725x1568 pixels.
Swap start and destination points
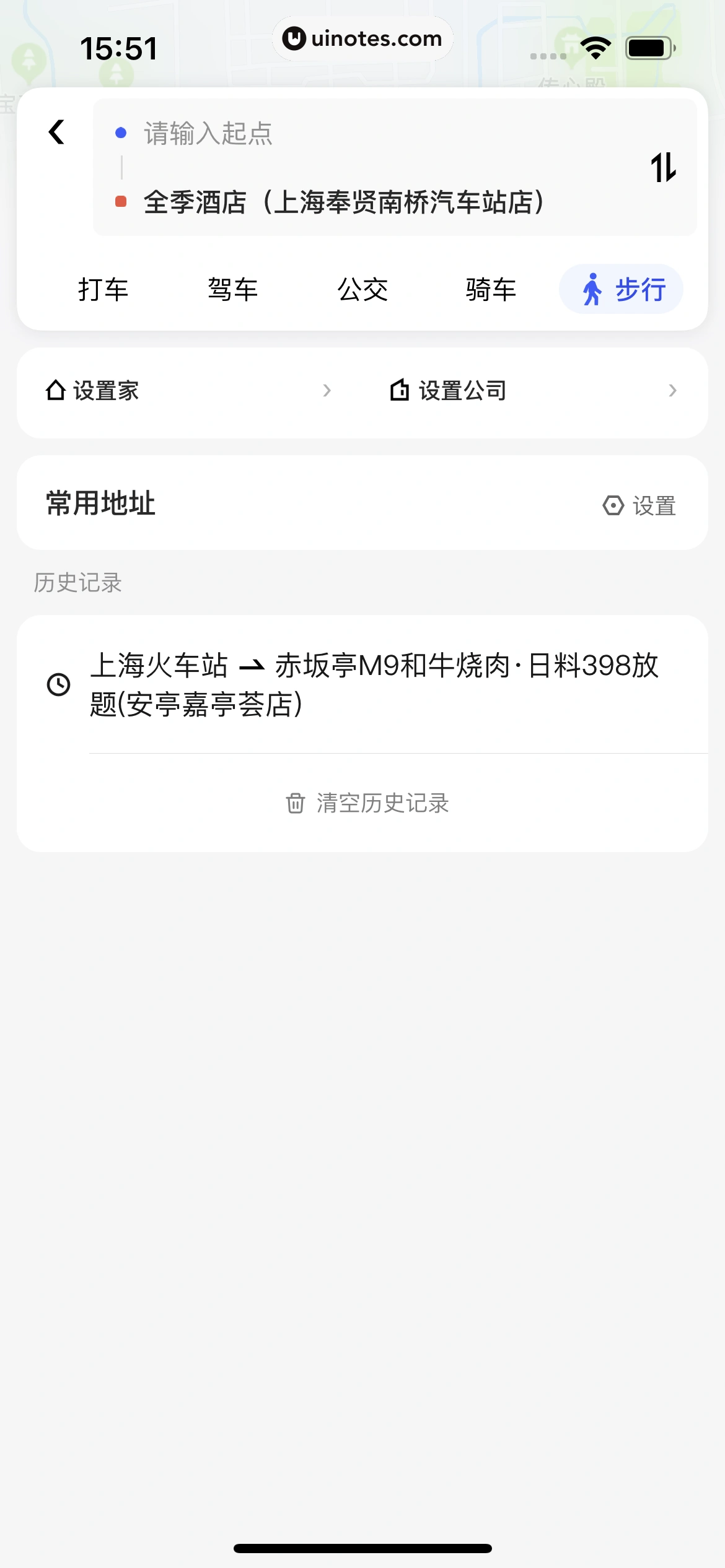coord(663,167)
